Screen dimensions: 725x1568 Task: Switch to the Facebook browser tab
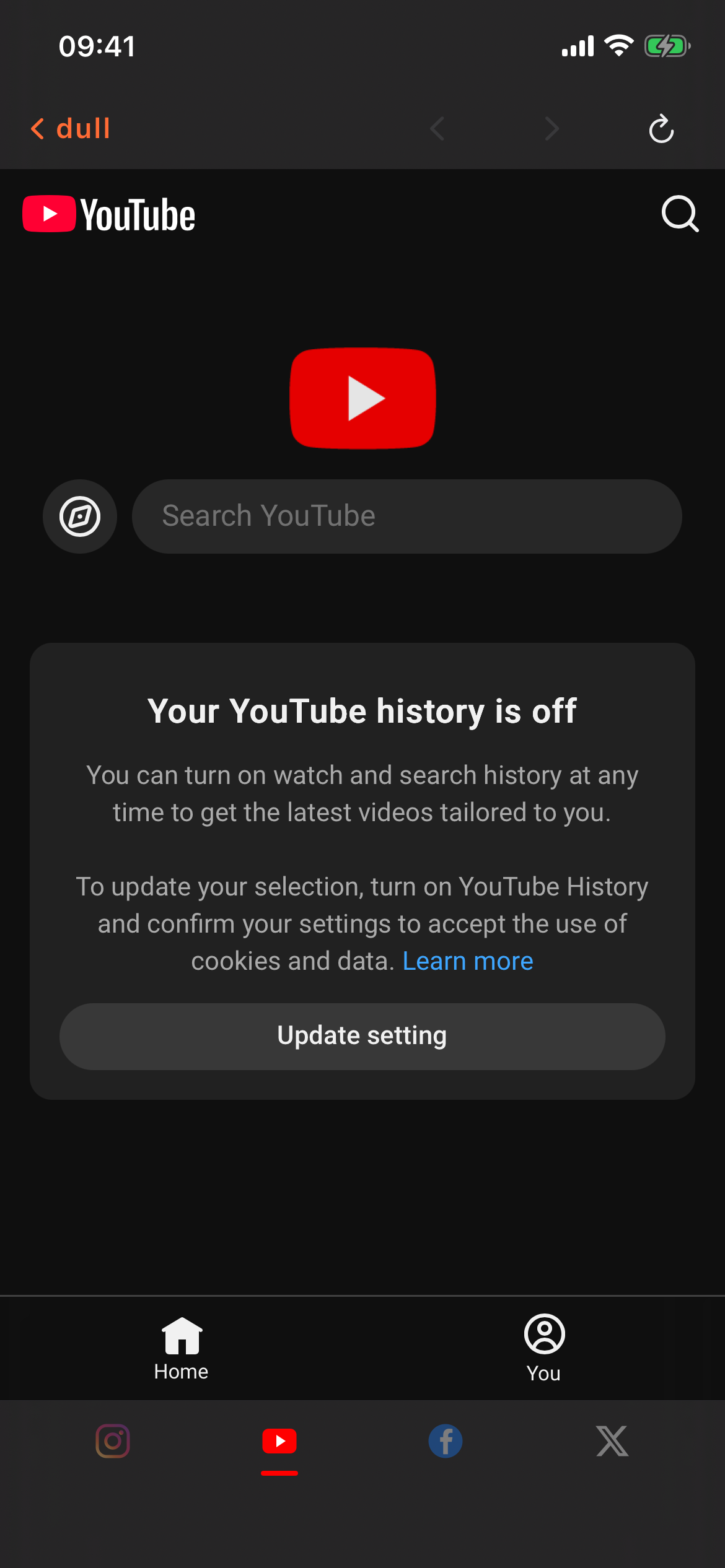[445, 1441]
